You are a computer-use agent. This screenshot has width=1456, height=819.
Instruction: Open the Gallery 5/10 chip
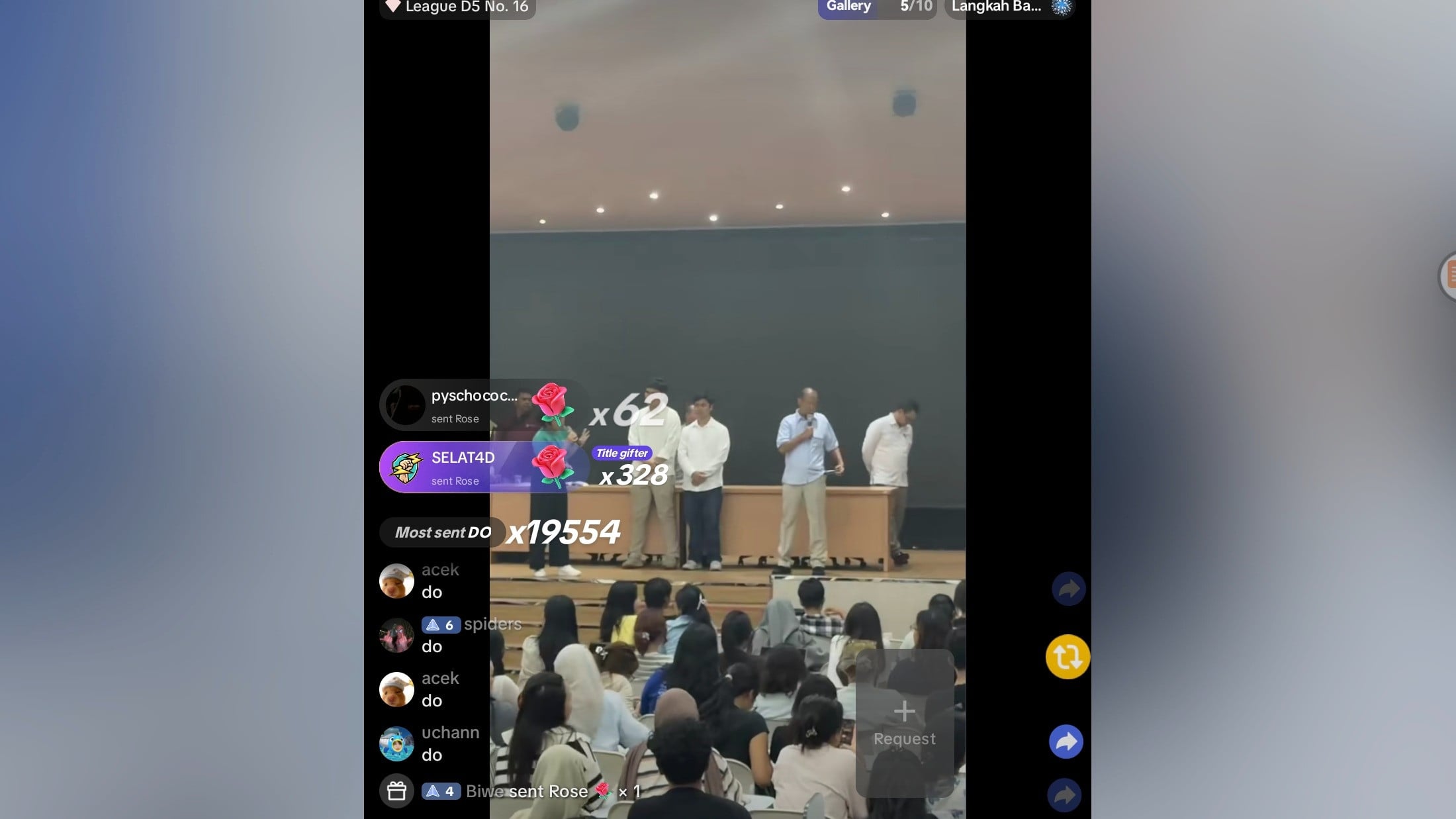(x=877, y=7)
